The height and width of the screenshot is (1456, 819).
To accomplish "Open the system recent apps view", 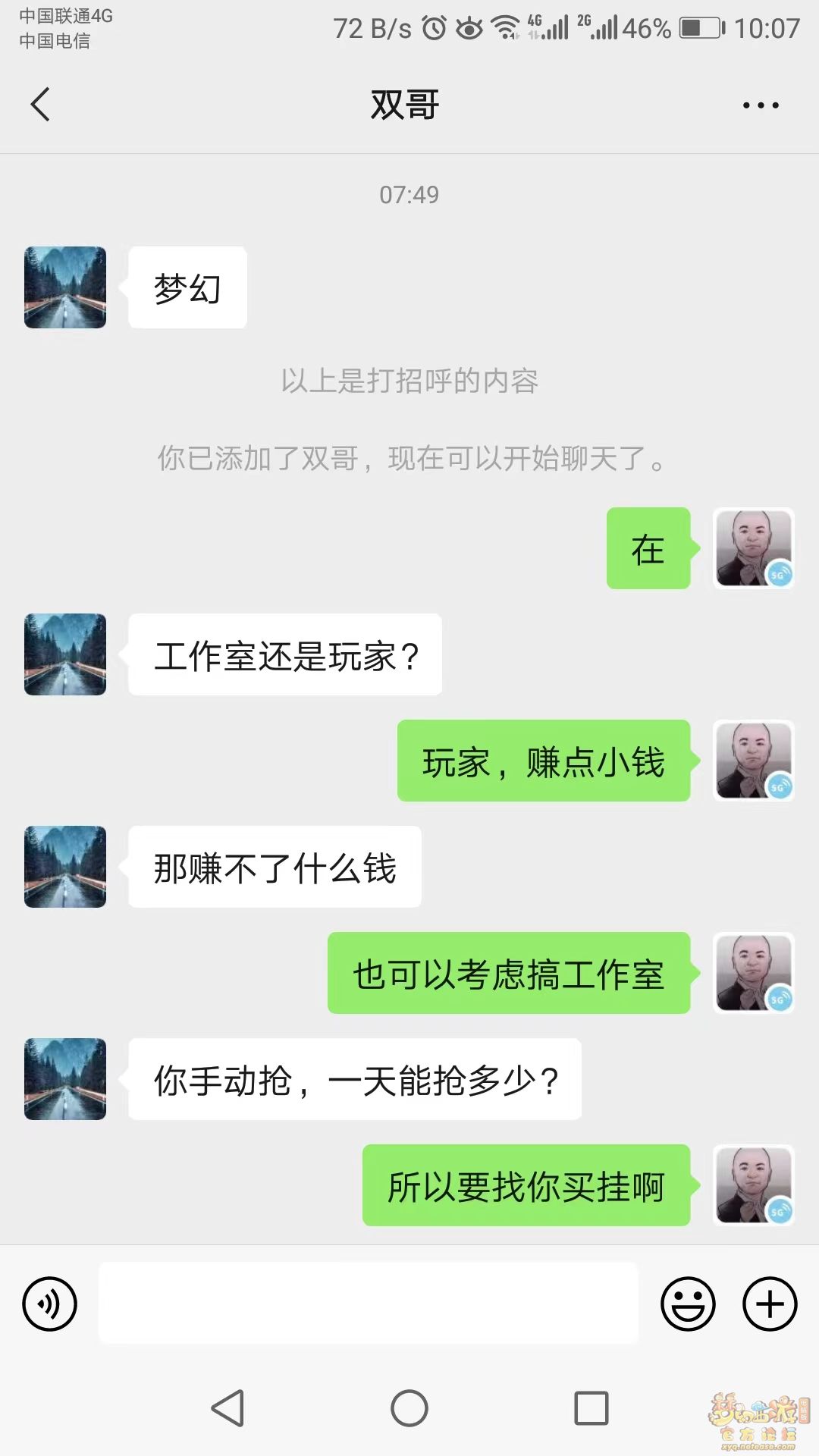I will (591, 1408).
